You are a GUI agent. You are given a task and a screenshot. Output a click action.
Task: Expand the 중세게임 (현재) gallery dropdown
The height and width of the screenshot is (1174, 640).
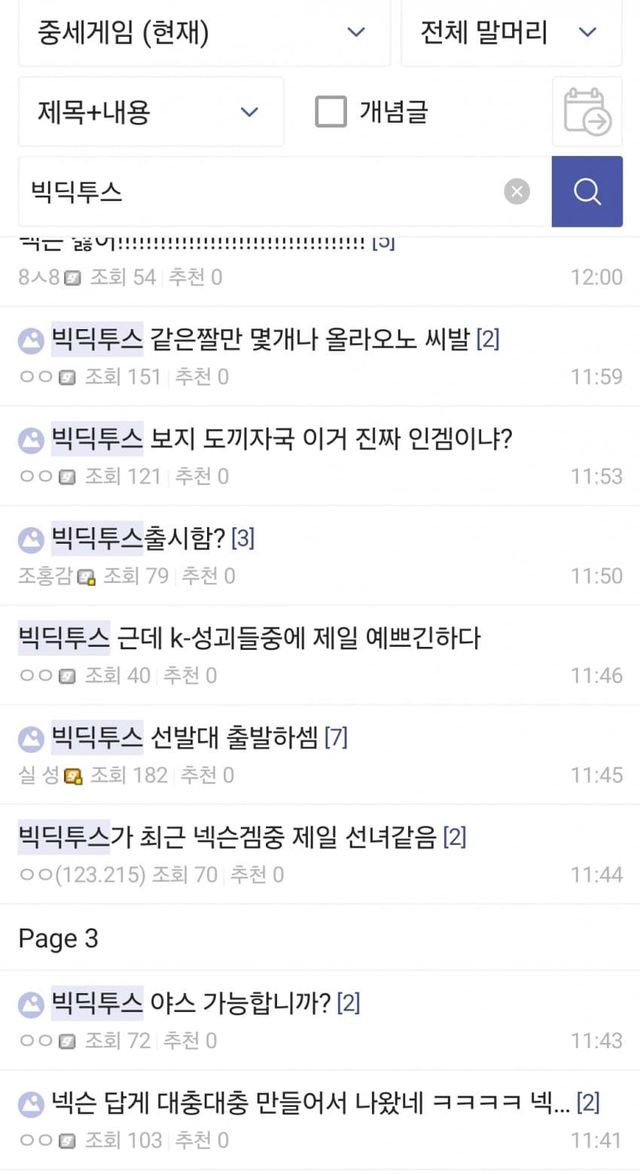tap(203, 33)
